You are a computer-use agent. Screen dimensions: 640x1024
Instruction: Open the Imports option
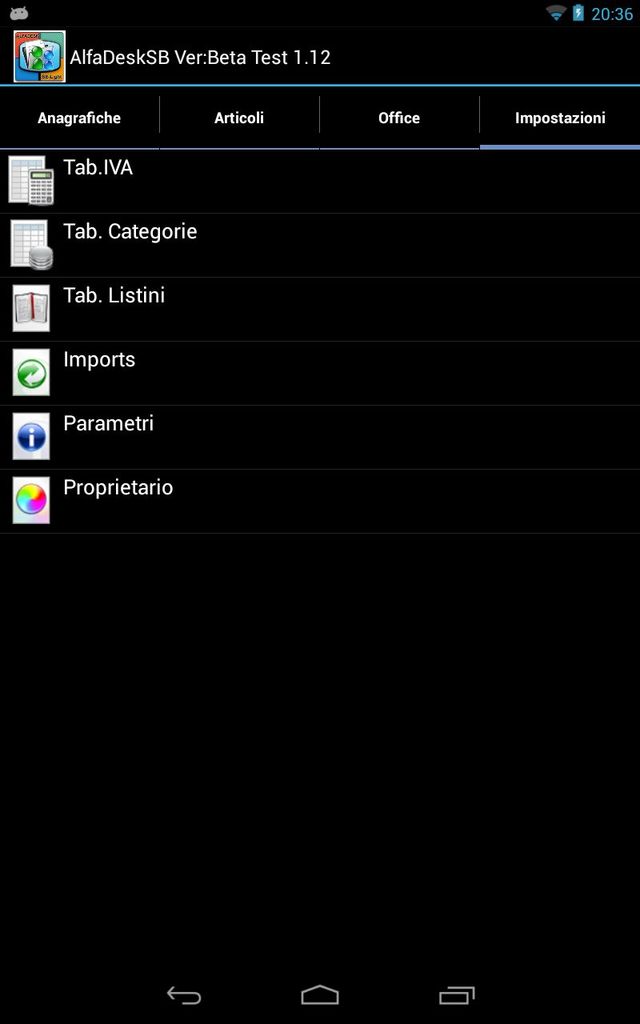tap(320, 374)
